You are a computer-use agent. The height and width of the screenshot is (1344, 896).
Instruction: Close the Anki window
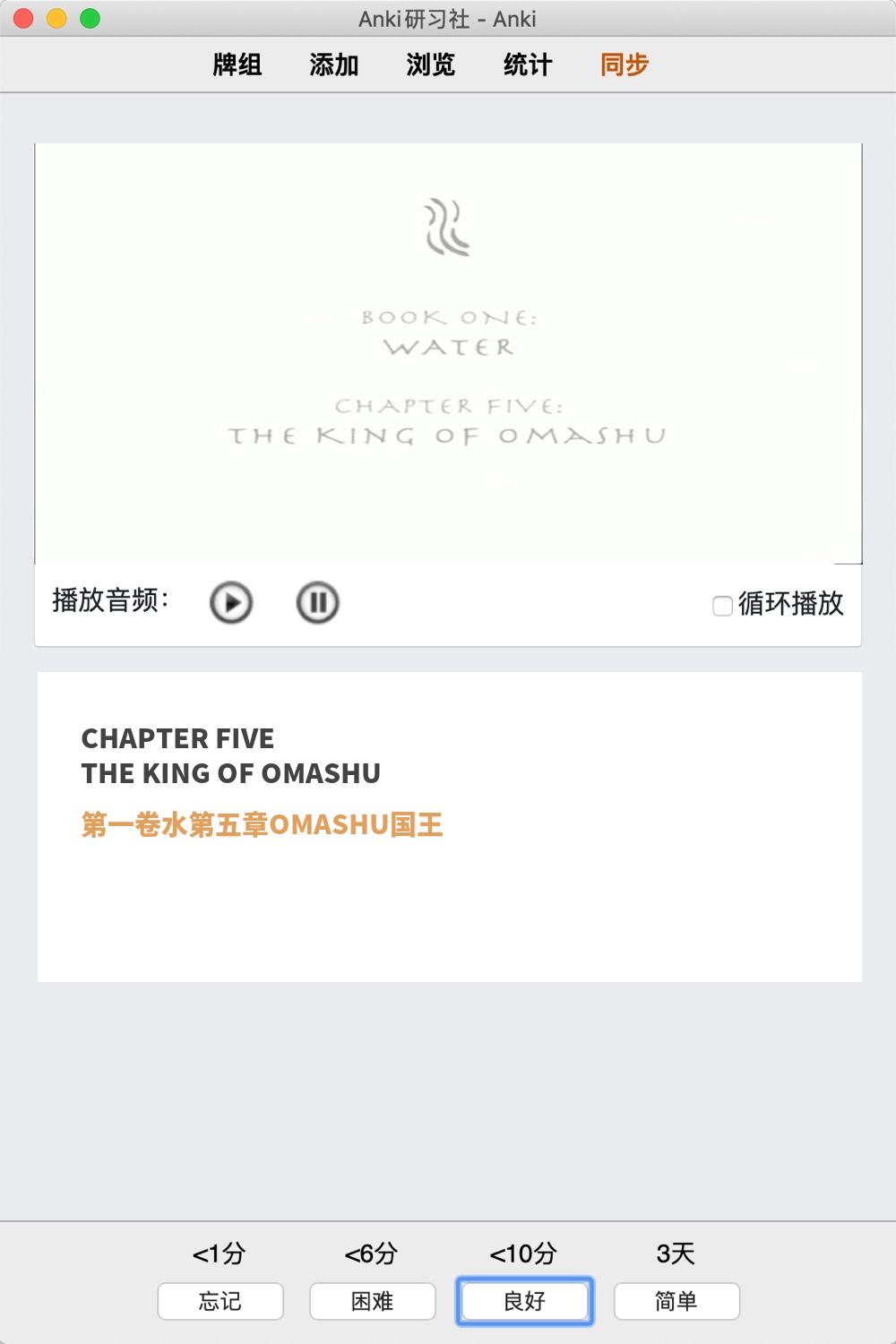pos(24,18)
